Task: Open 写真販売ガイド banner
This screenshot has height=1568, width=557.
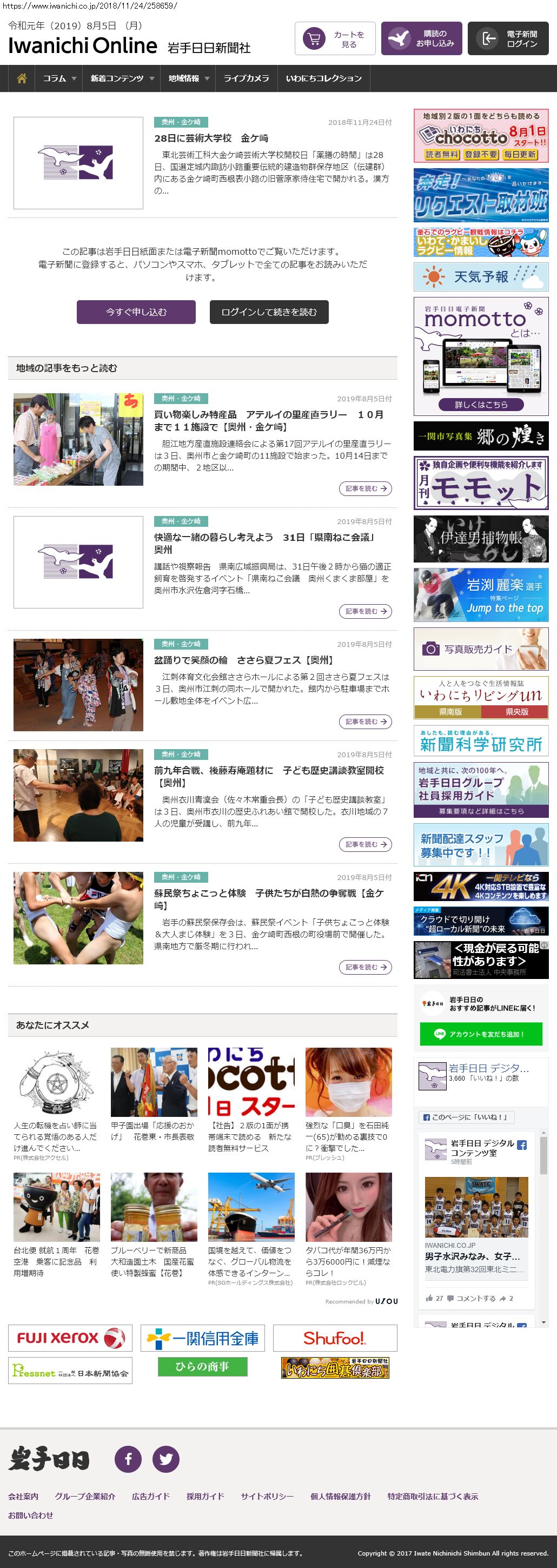Action: tap(480, 649)
